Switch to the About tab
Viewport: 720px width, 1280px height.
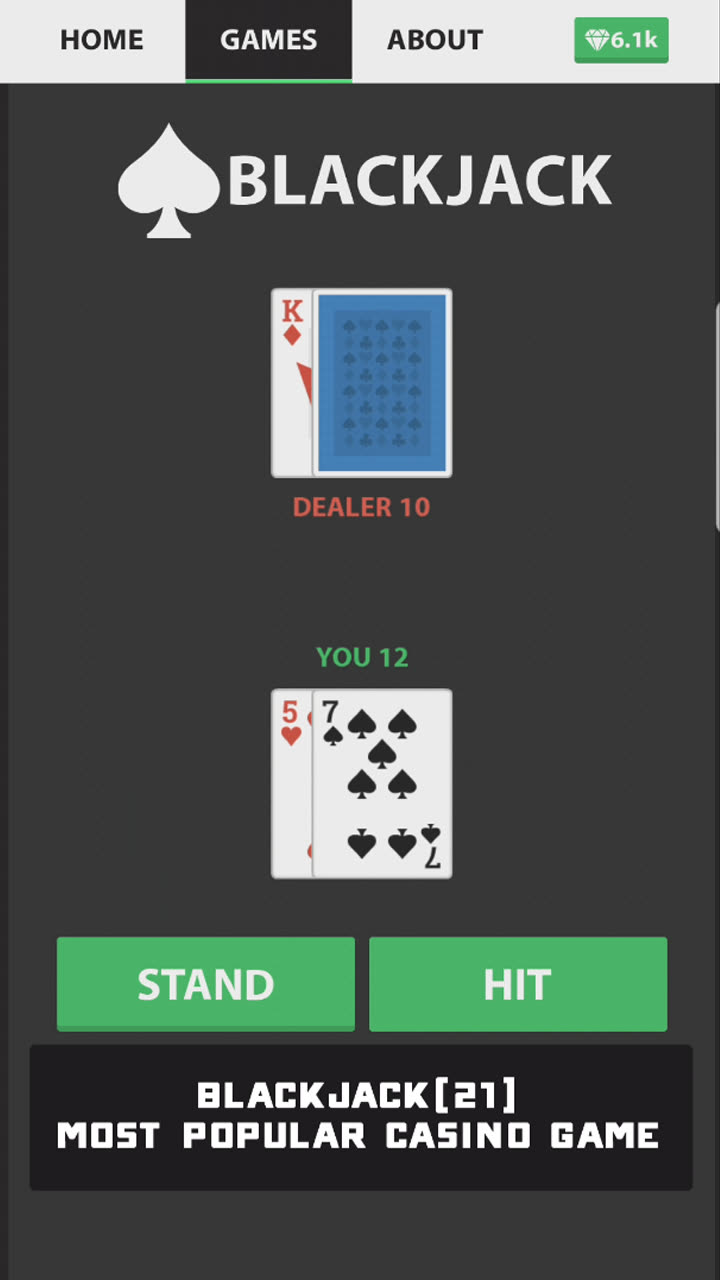[x=435, y=40]
